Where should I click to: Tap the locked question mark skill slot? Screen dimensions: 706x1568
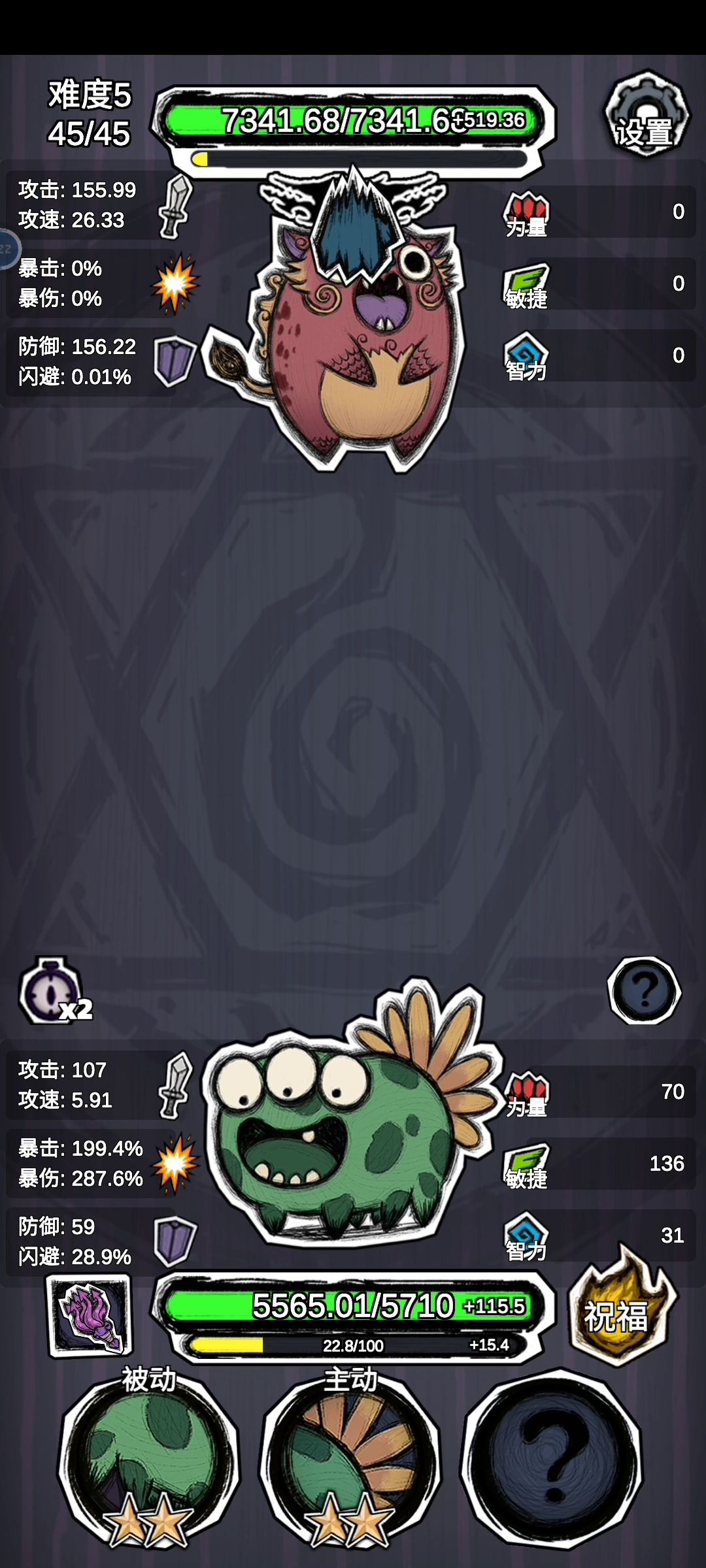(552, 1462)
